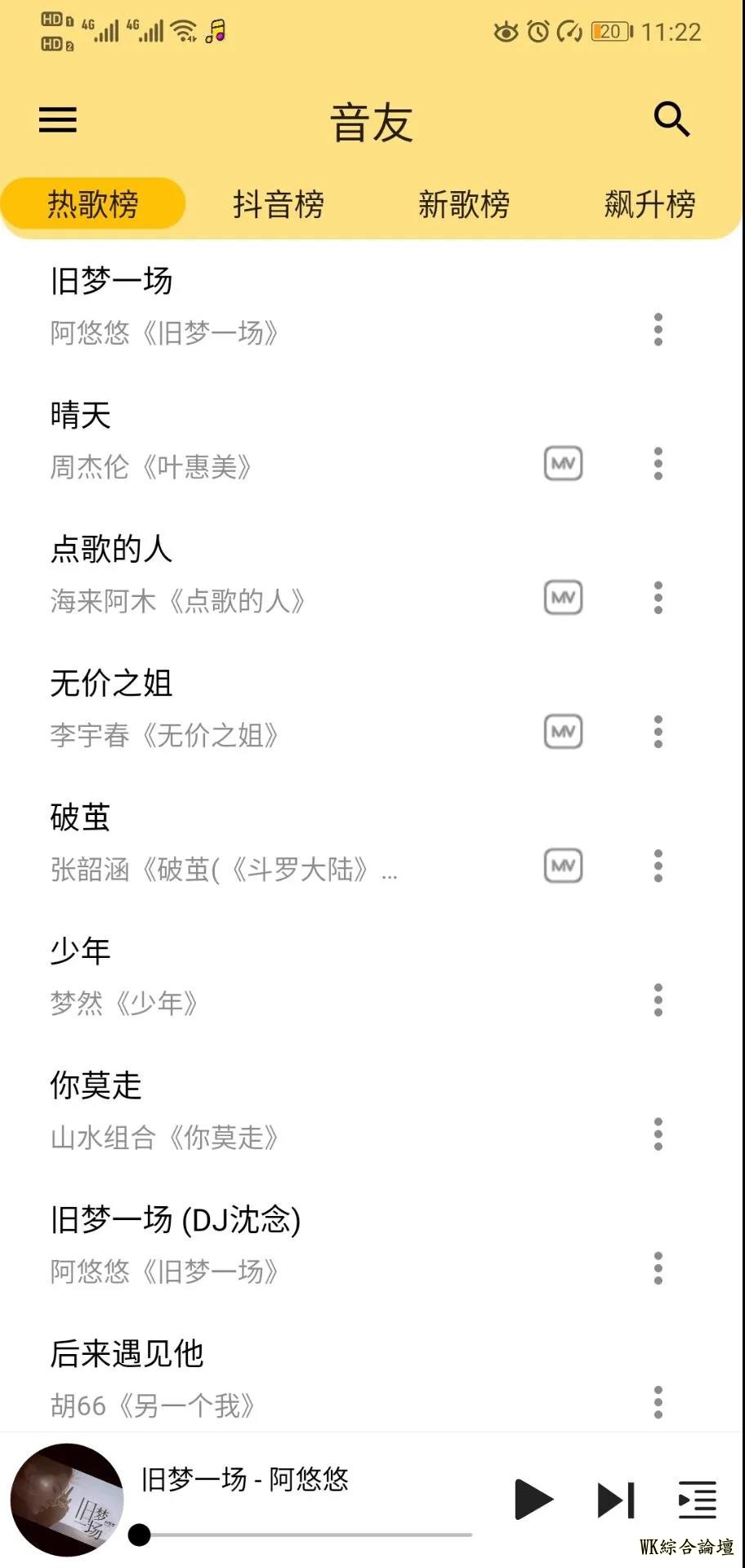Switch to the 抖音榜 tab
745x1568 pixels.
click(x=279, y=204)
